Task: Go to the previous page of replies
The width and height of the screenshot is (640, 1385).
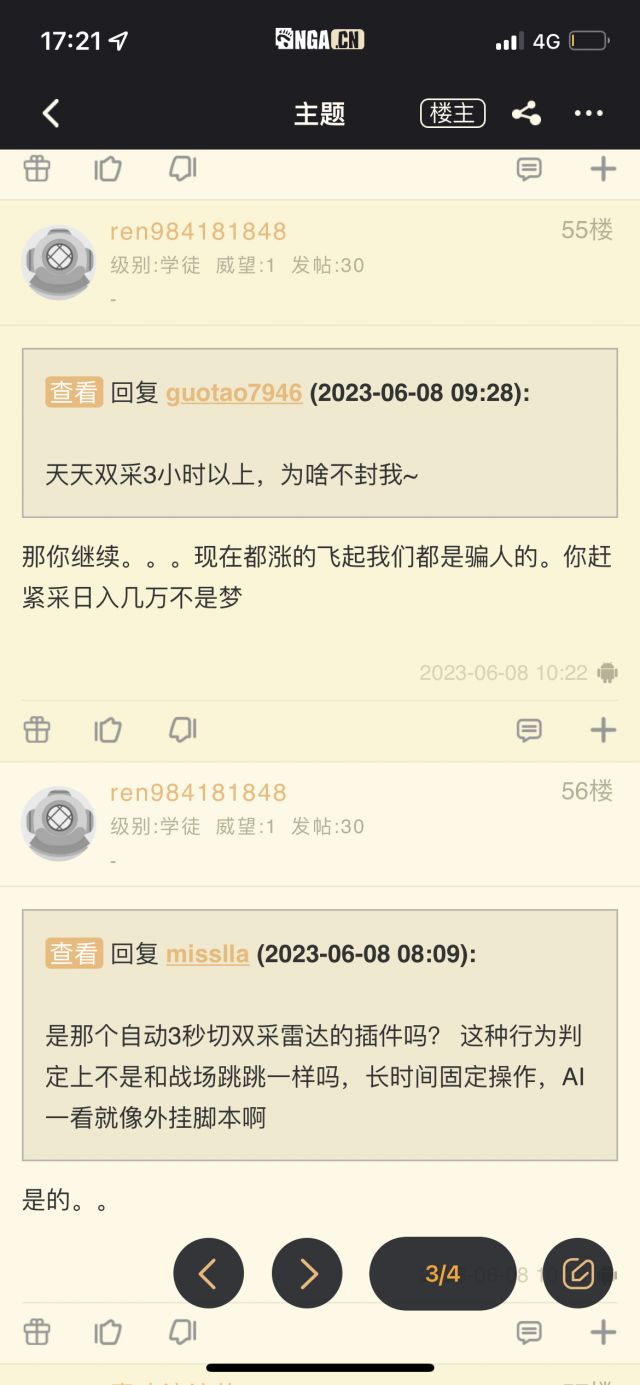Action: click(x=208, y=1273)
